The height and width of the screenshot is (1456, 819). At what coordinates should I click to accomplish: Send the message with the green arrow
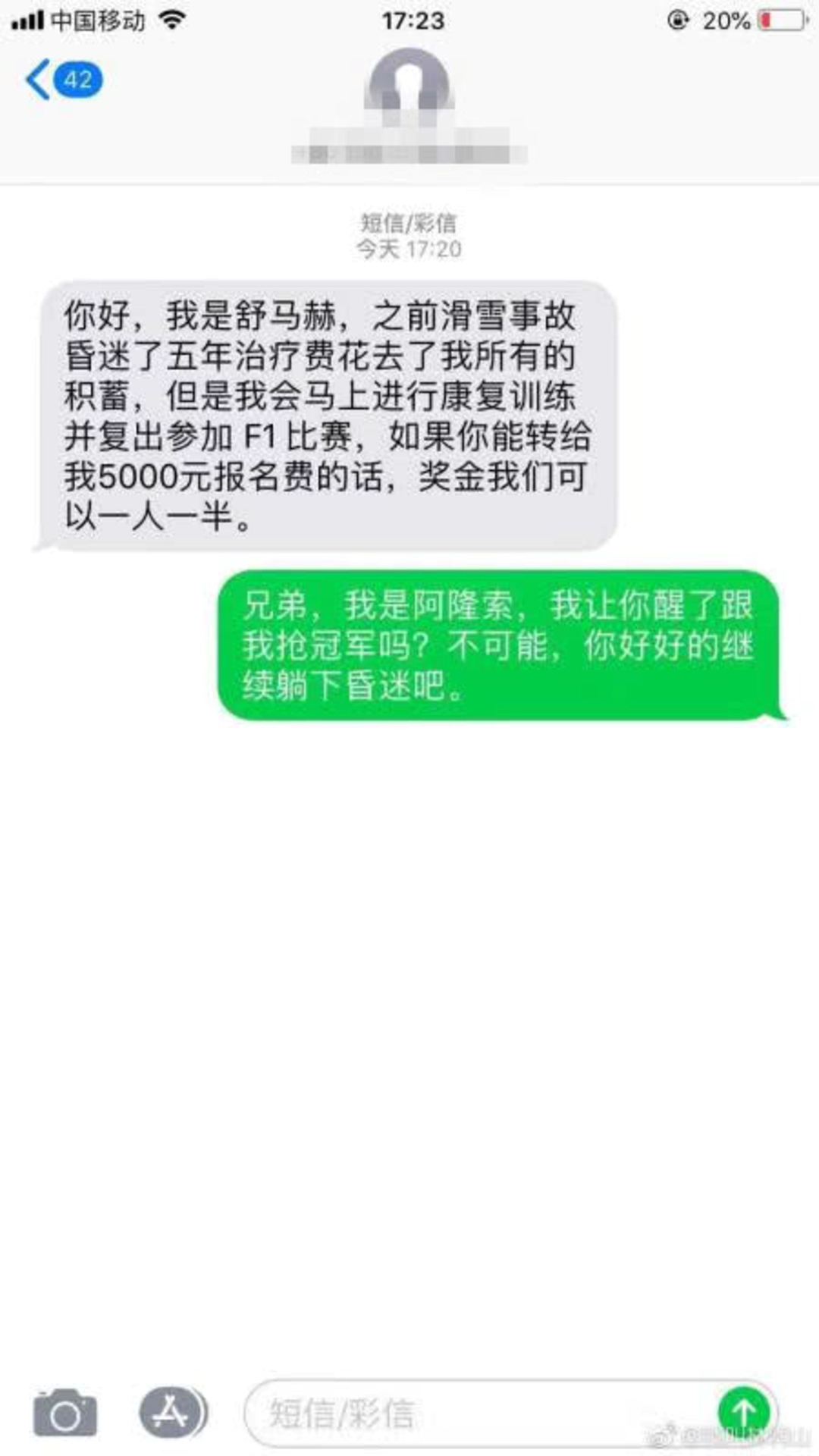pyautogui.click(x=744, y=1412)
